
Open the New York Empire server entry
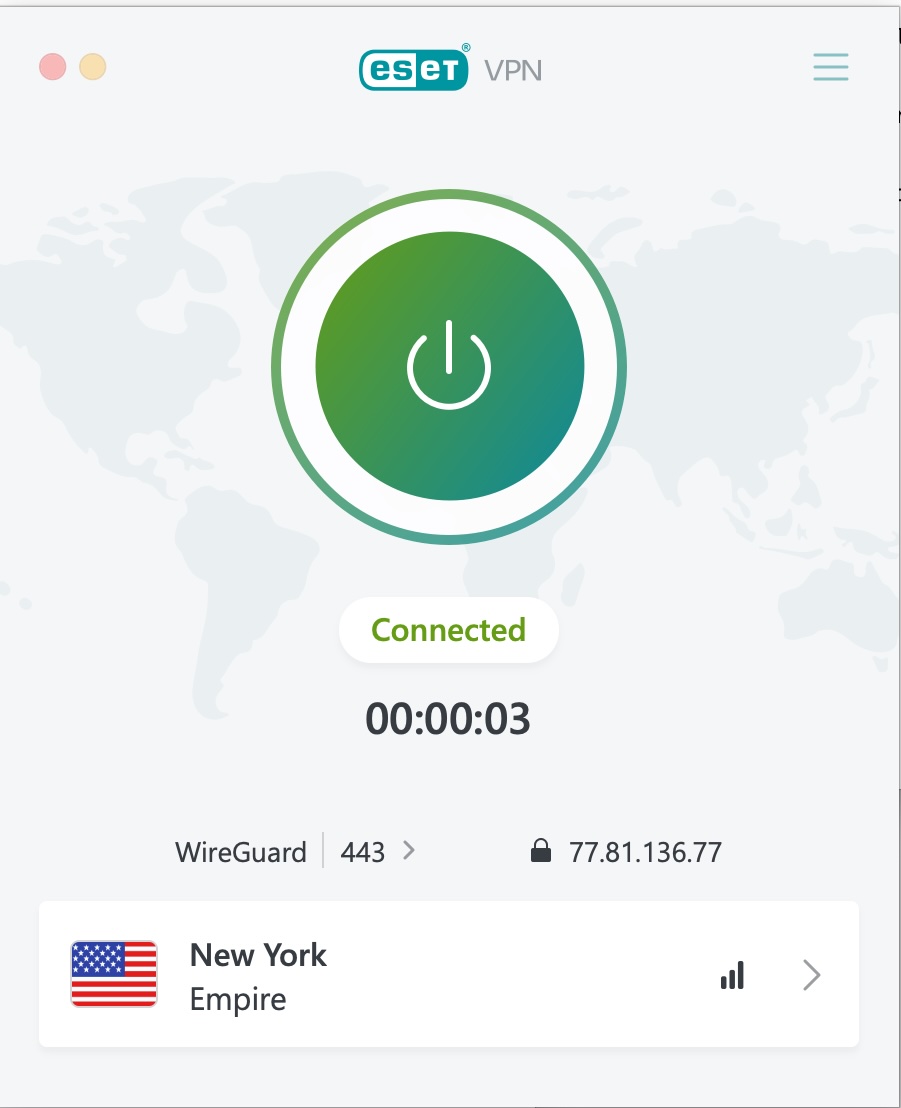pyautogui.click(x=450, y=974)
